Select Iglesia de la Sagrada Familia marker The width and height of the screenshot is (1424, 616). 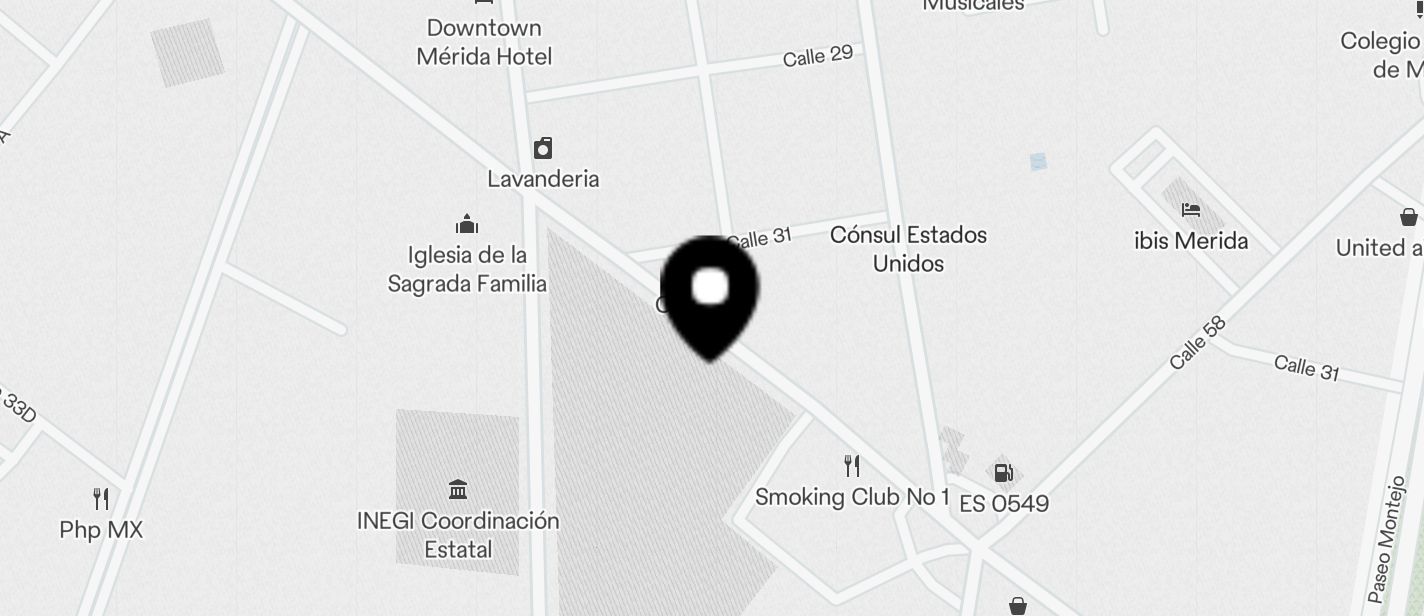point(466,223)
